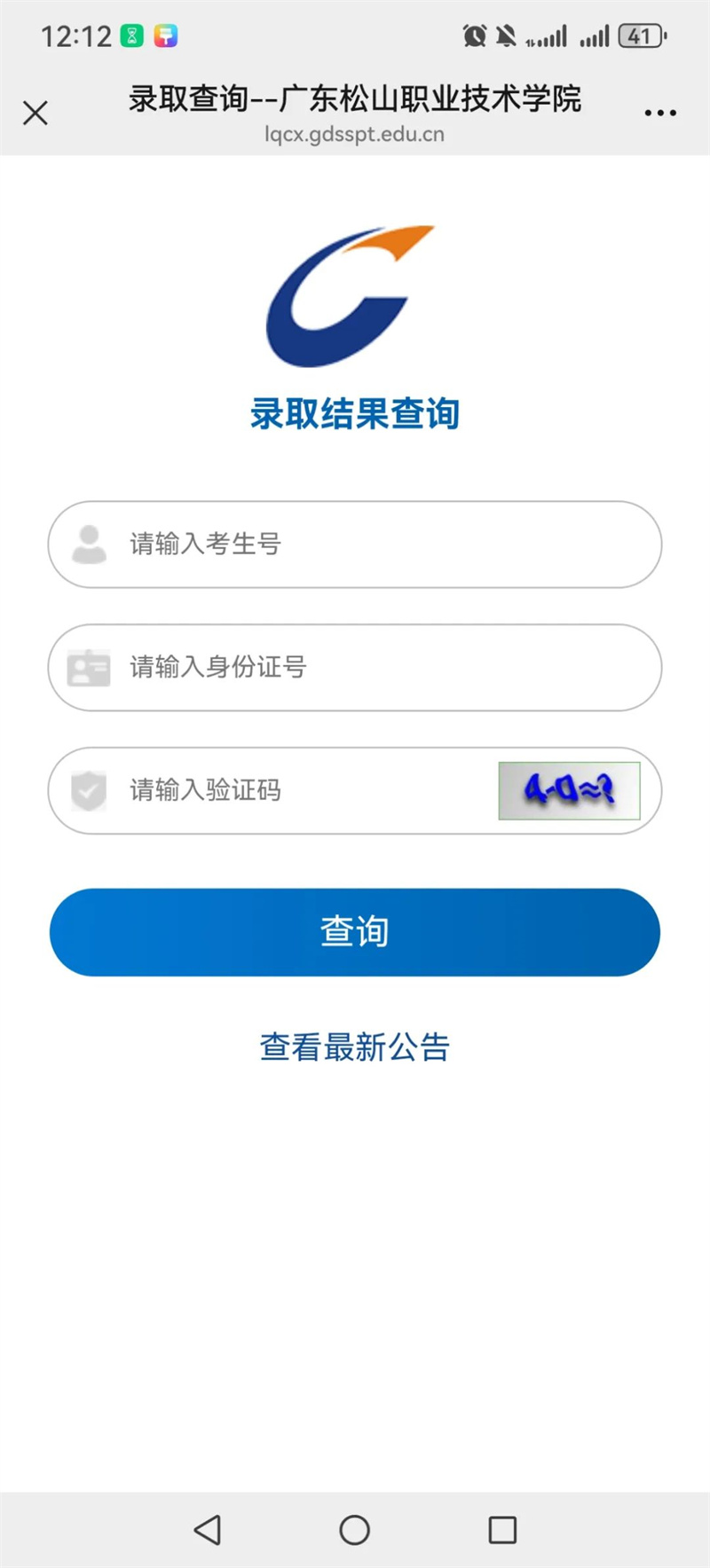Return to the home screen
Viewport: 710px width, 1568px height.
point(354,1530)
